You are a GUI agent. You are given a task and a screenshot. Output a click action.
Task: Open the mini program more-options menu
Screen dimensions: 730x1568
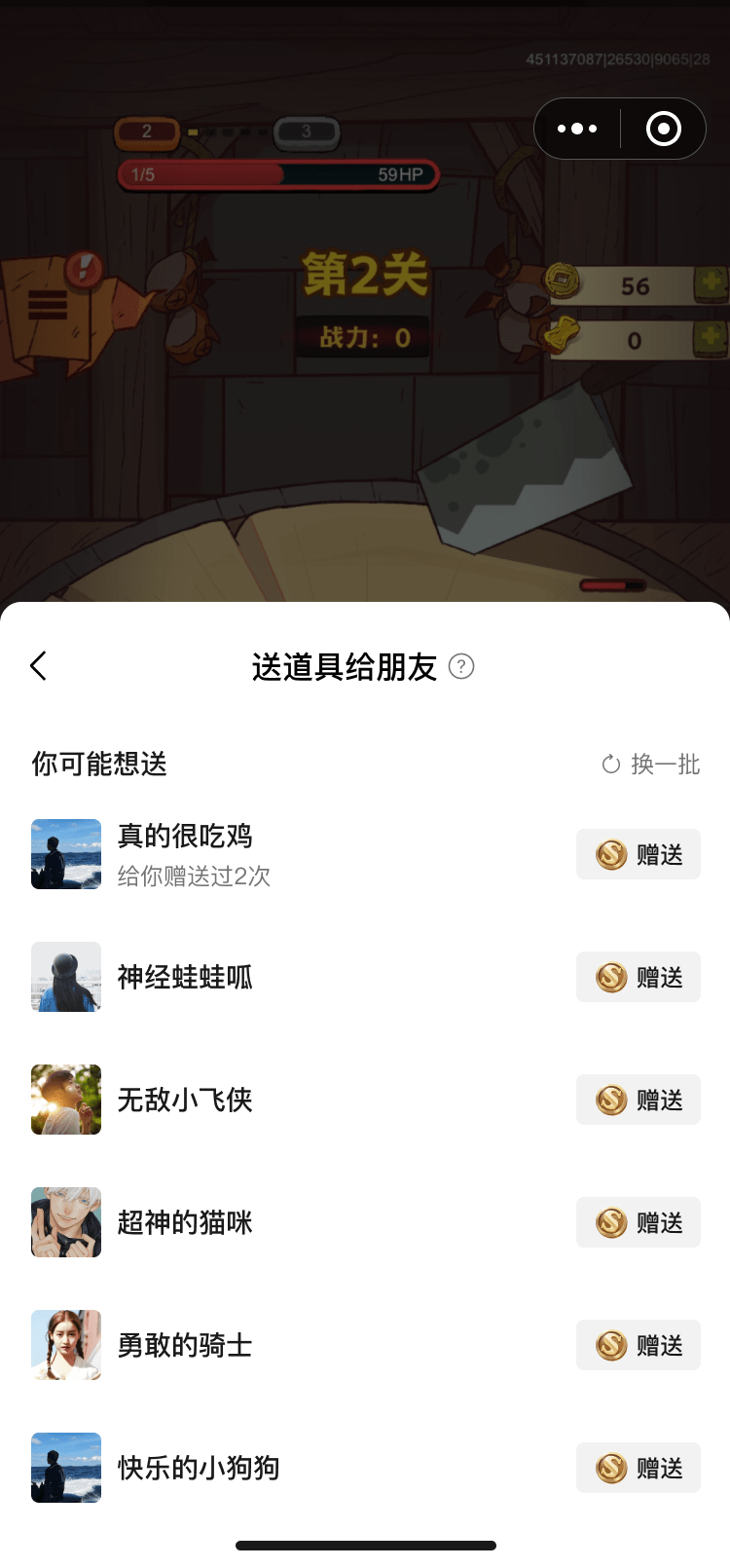pos(577,129)
